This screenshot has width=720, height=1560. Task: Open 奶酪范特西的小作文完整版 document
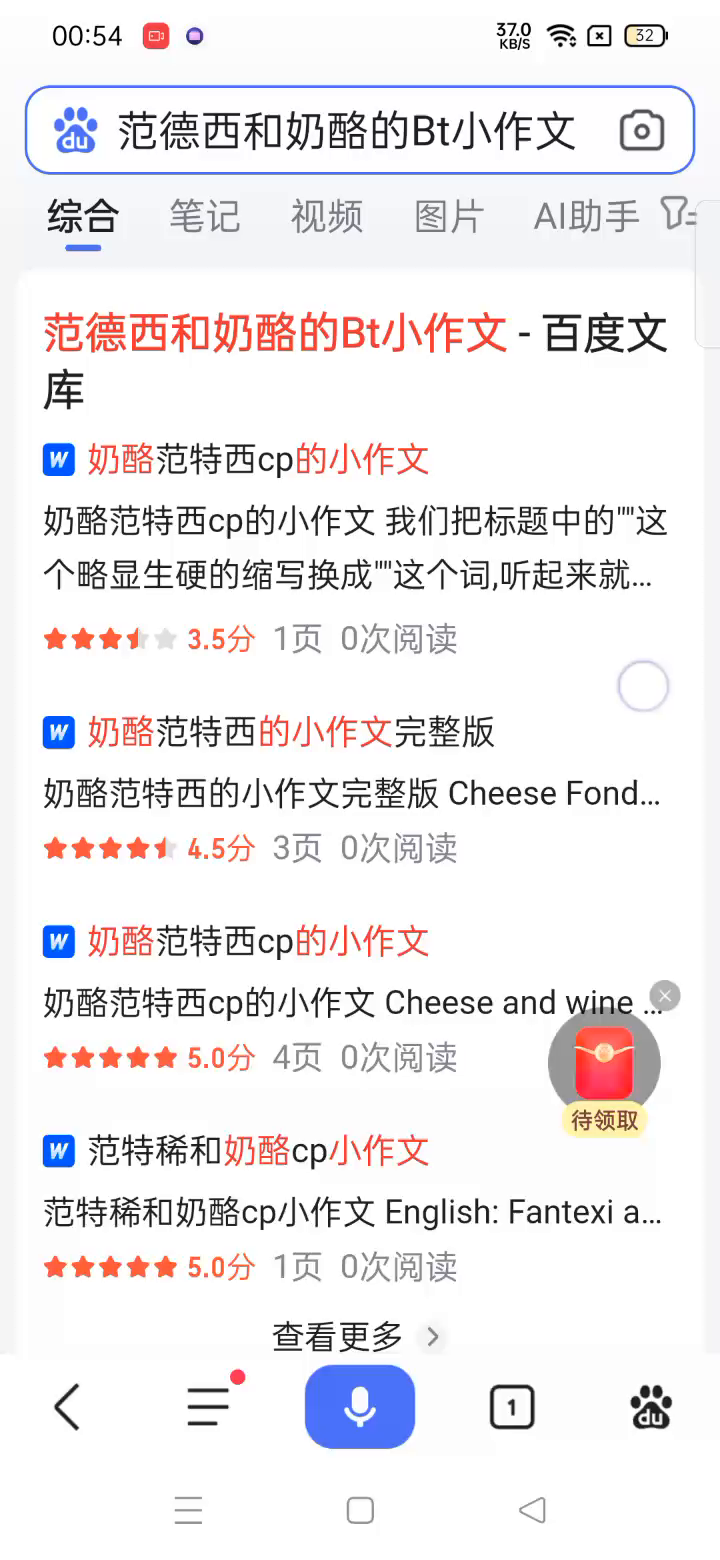point(290,732)
